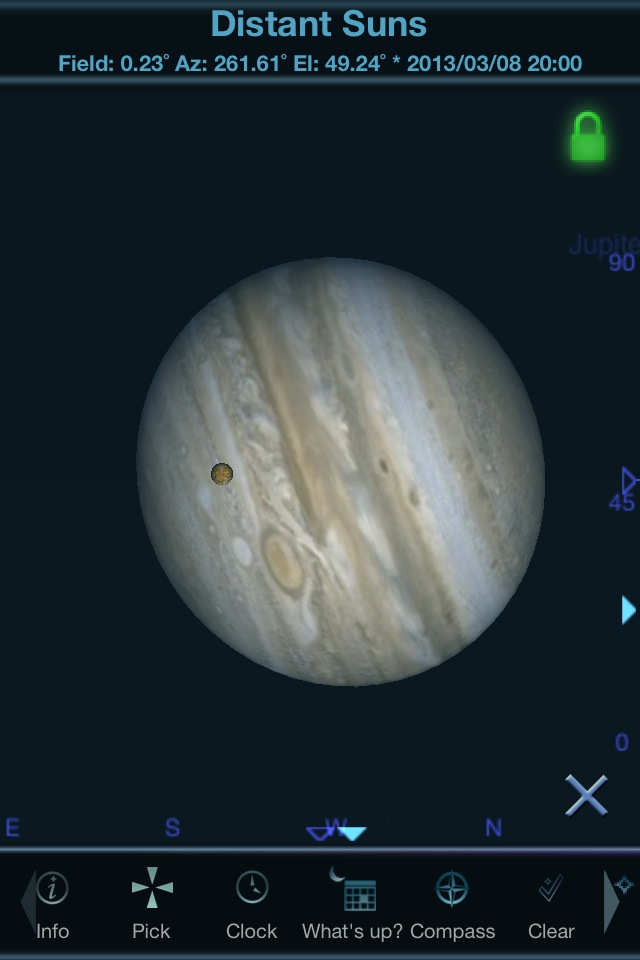This screenshot has height=960, width=640.
Task: Show more toolbar items with right arrow
Action: coord(613,901)
